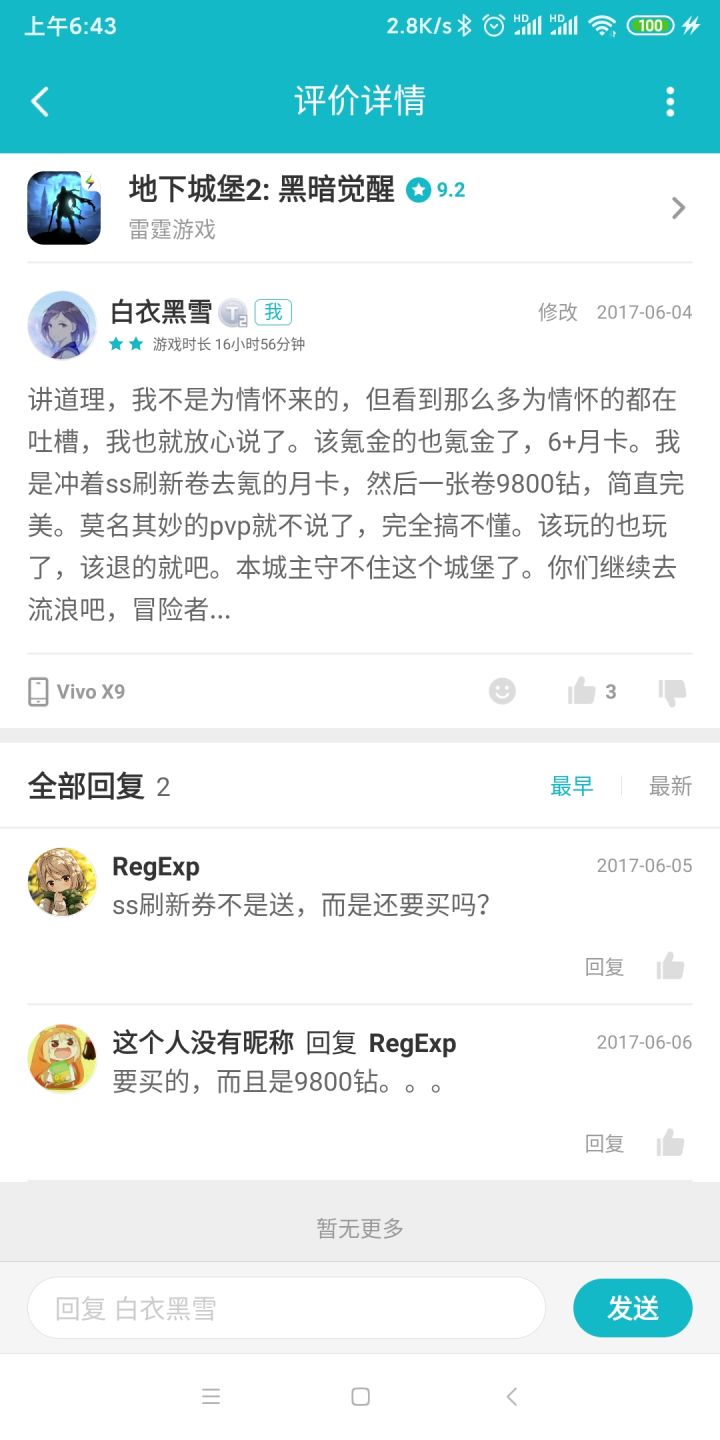Tap the 地下城堡2 game icon
The image size is (720, 1440).
pyautogui.click(x=63, y=207)
